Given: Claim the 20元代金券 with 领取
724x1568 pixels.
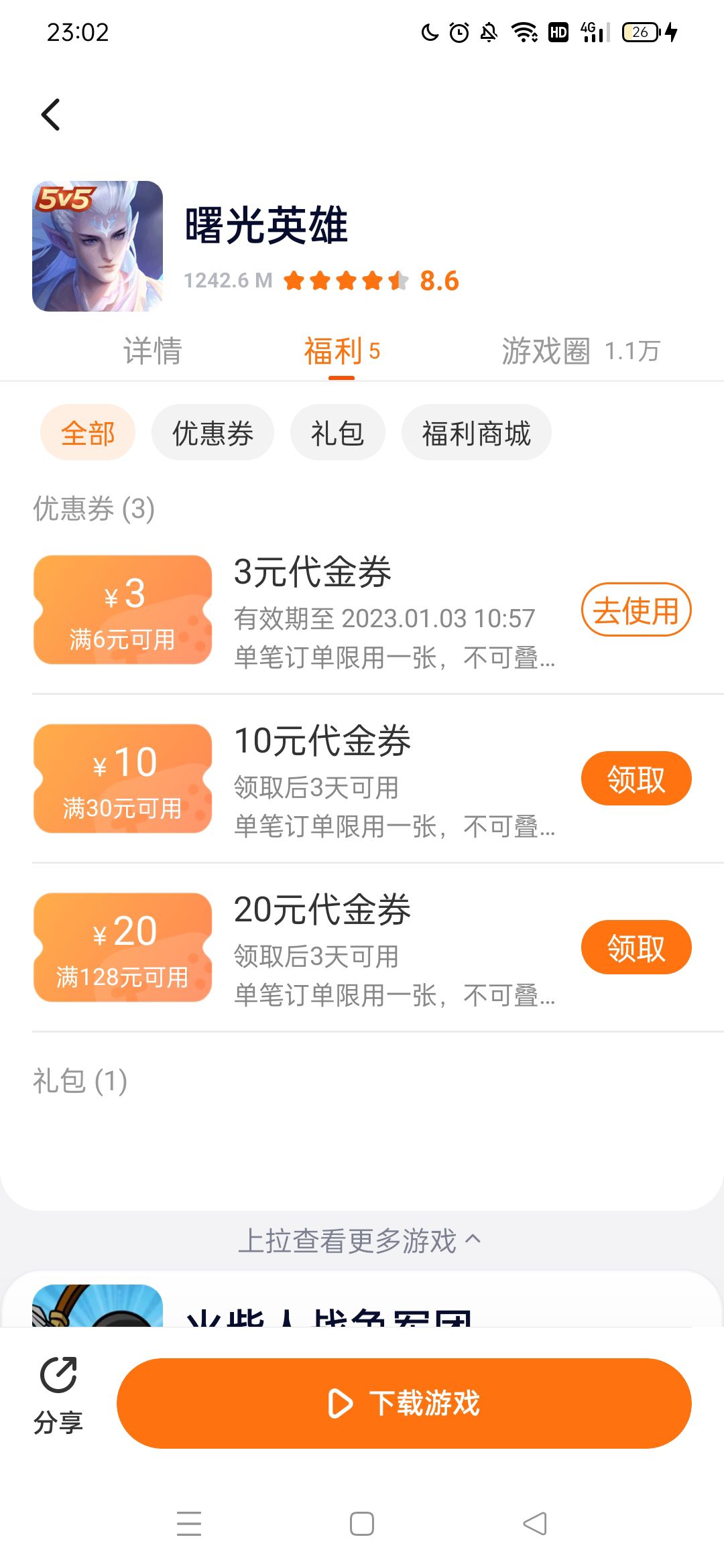Looking at the screenshot, I should point(636,948).
